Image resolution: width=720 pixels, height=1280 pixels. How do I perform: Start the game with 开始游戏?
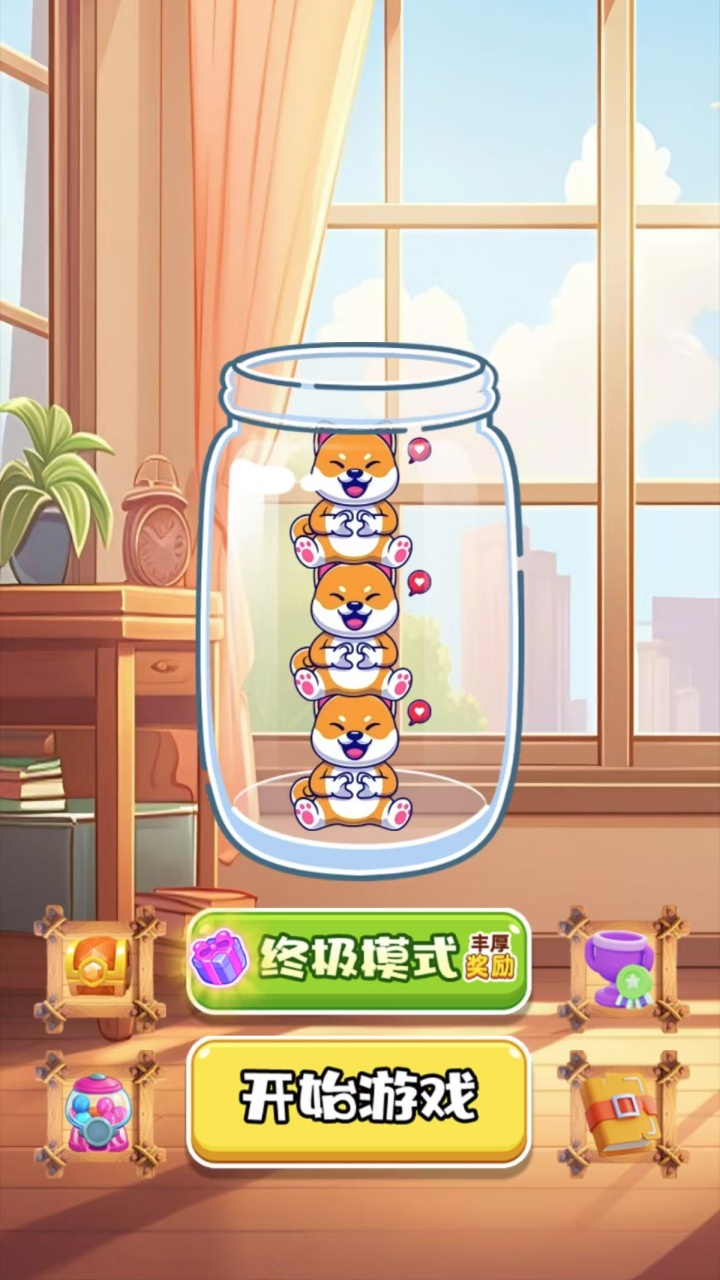[358, 1100]
